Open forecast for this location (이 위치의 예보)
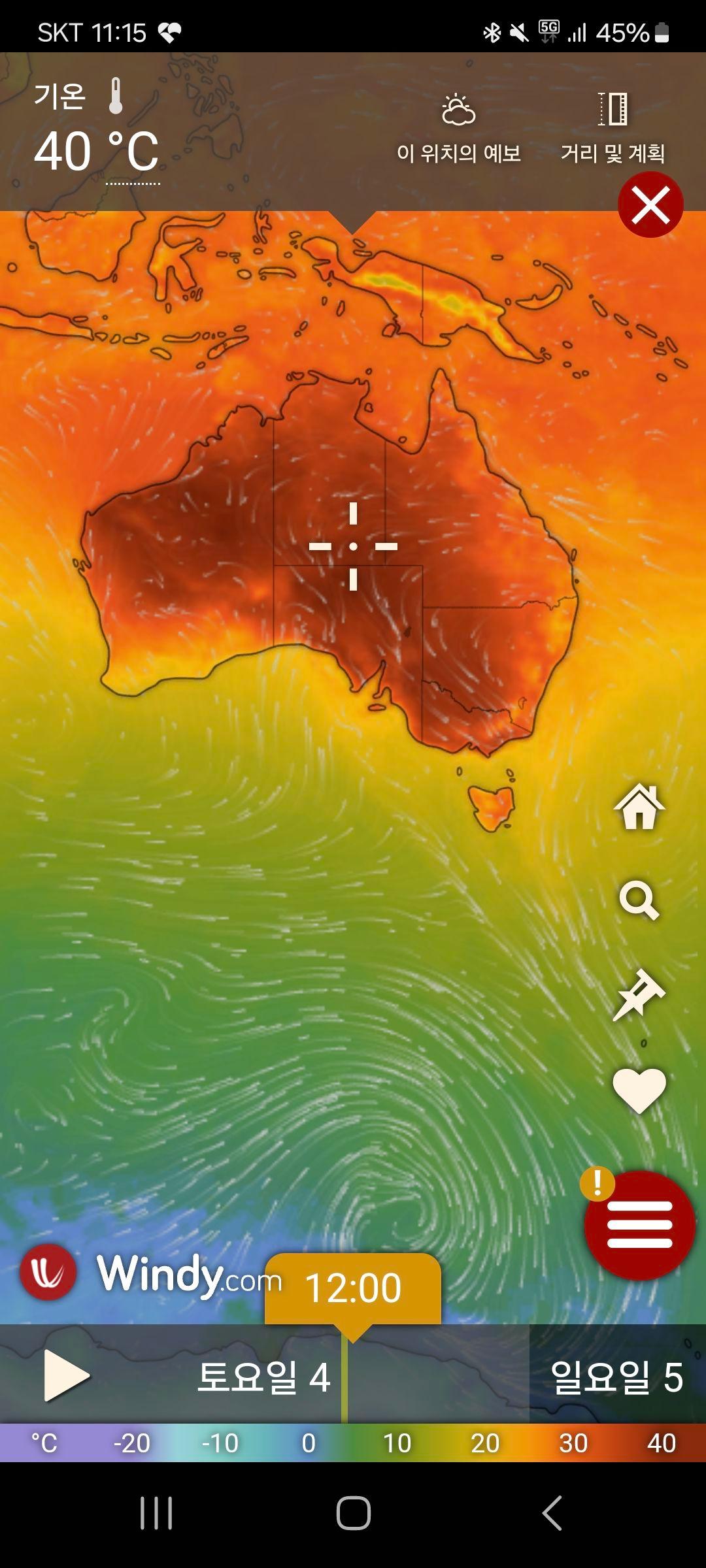Image resolution: width=706 pixels, height=1568 pixels. coord(458,129)
